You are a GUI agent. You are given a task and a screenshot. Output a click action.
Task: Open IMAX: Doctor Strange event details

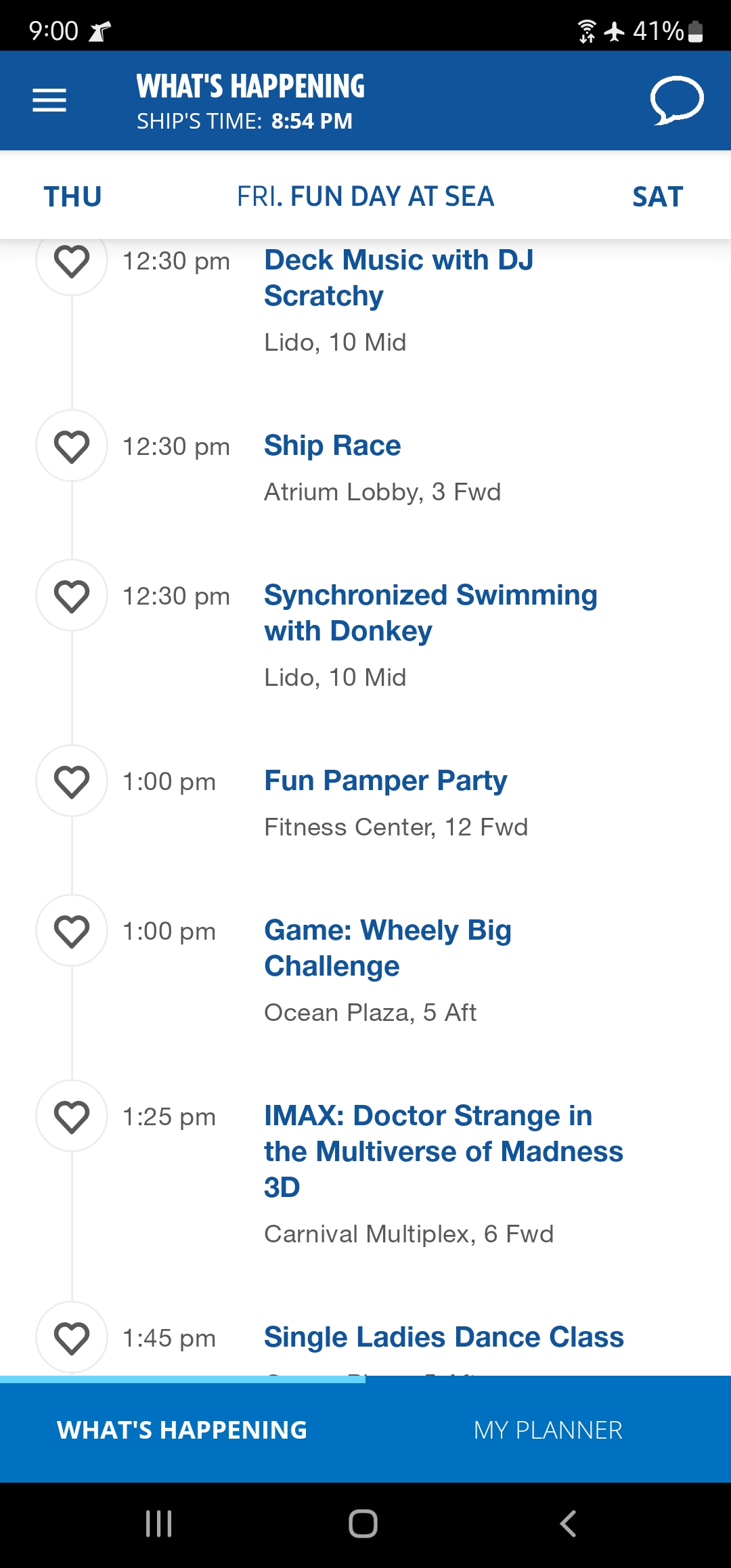tap(443, 1151)
